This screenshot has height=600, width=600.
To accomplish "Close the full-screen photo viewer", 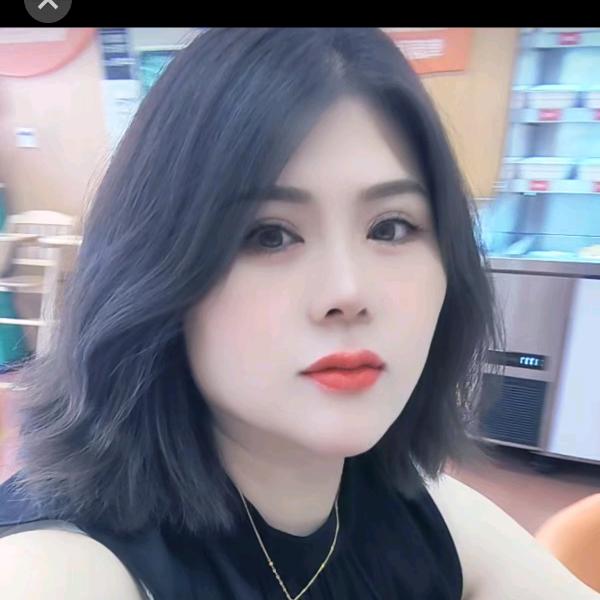I will coord(48,5).
